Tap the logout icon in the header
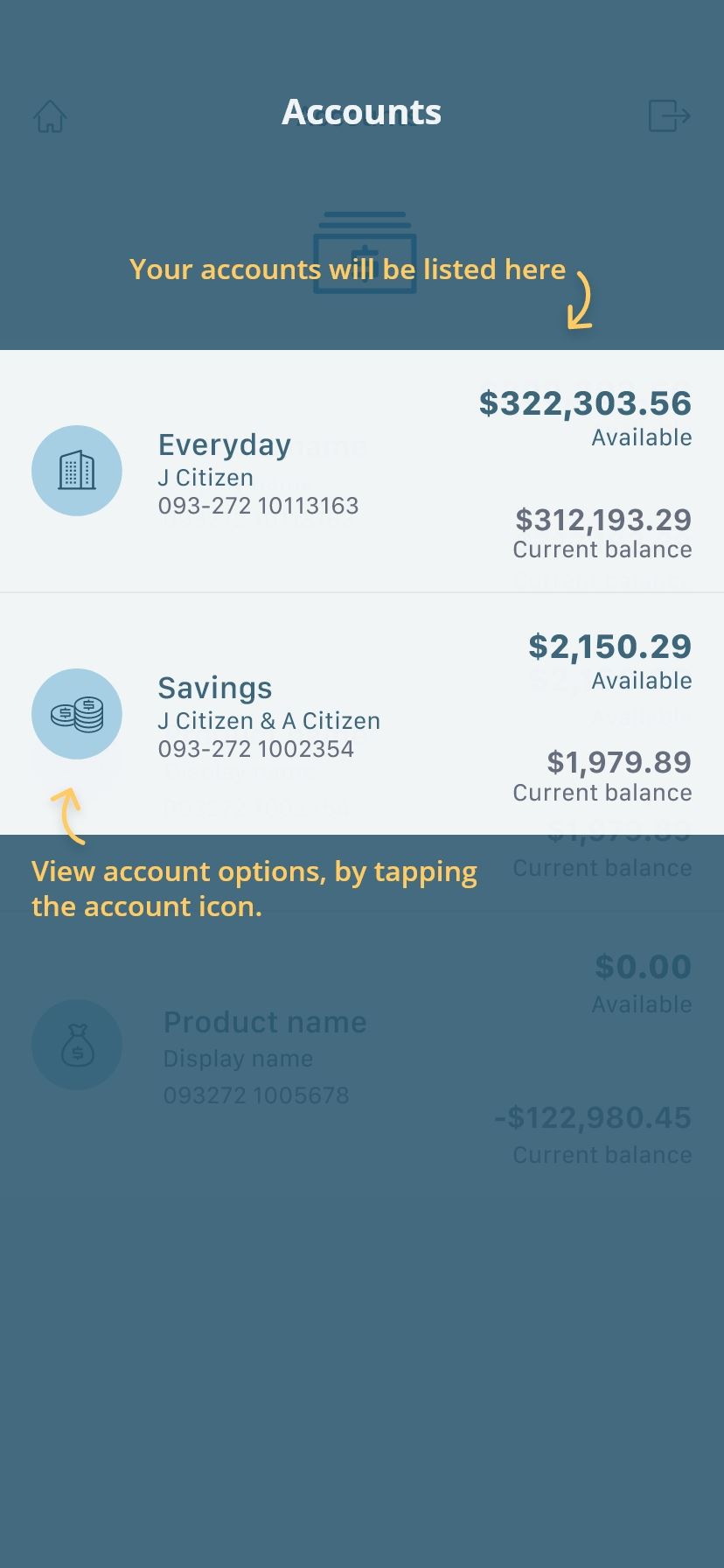Screen dimensions: 724x1568 pyautogui.click(x=670, y=115)
